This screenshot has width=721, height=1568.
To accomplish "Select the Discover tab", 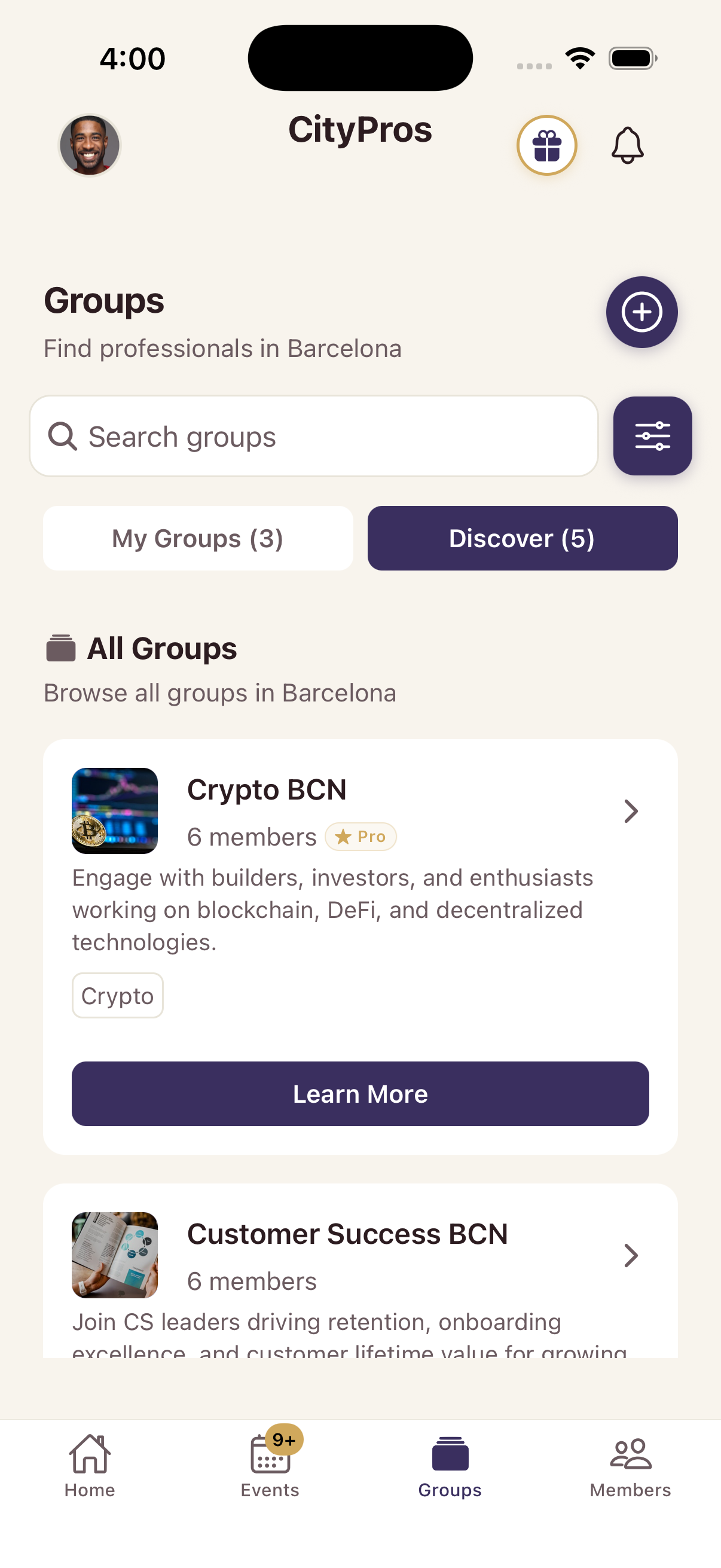I will pos(521,538).
